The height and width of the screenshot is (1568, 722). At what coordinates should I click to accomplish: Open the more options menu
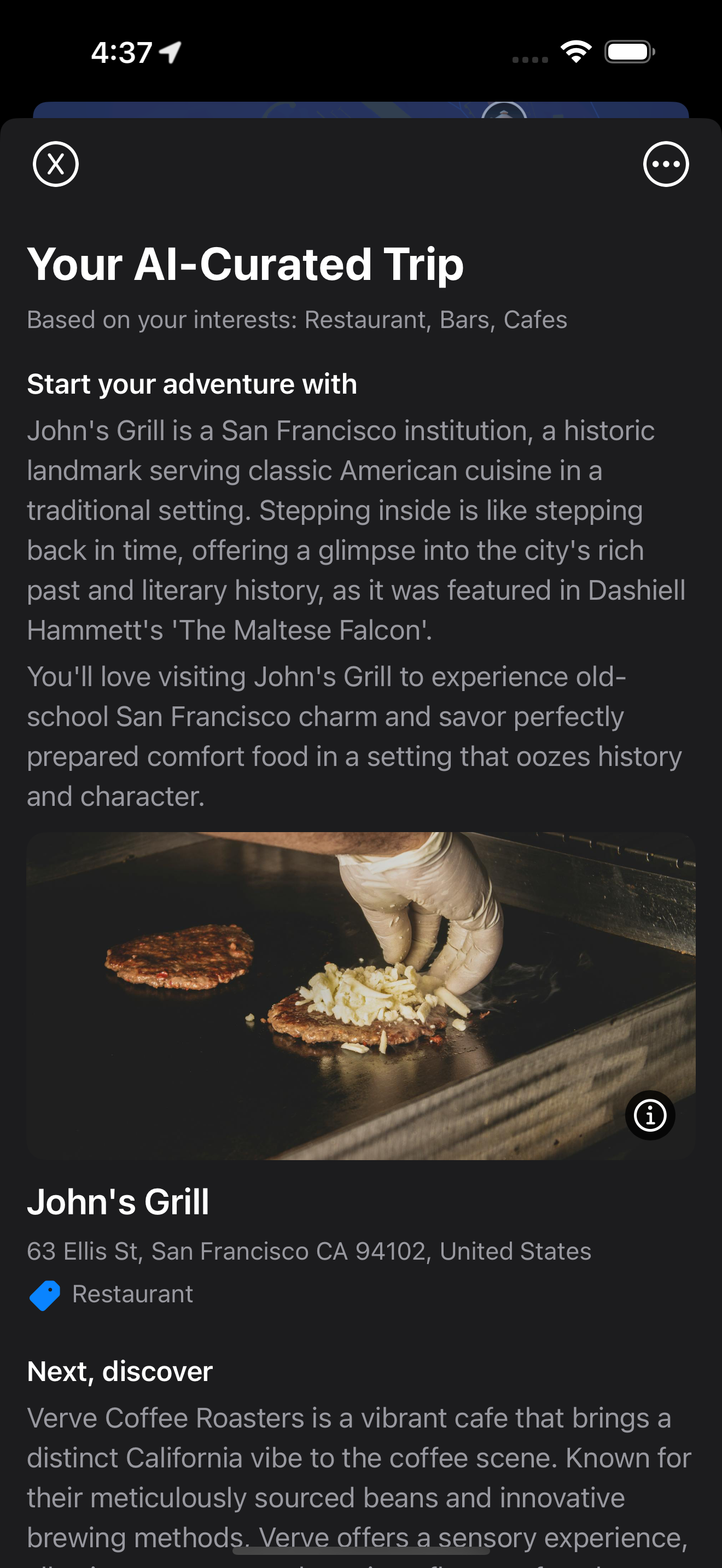point(665,165)
